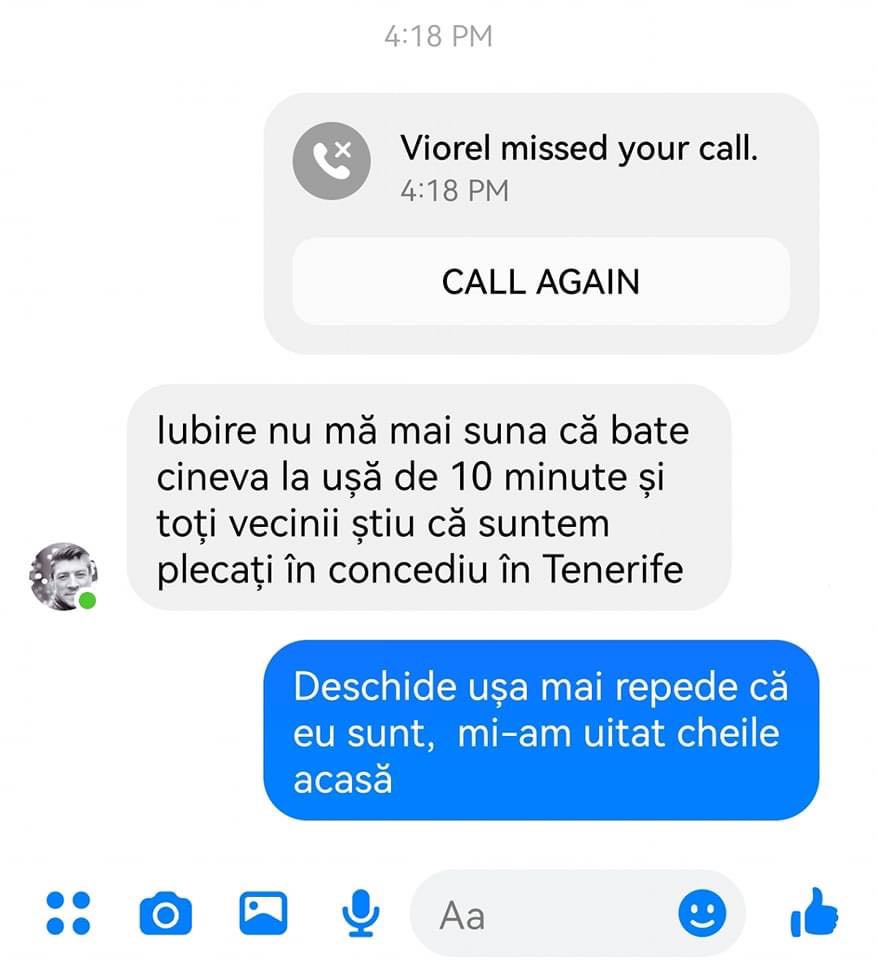Image resolution: width=878 pixels, height=960 pixels.
Task: Open Viorel's profile picture avatar
Action: (62, 577)
